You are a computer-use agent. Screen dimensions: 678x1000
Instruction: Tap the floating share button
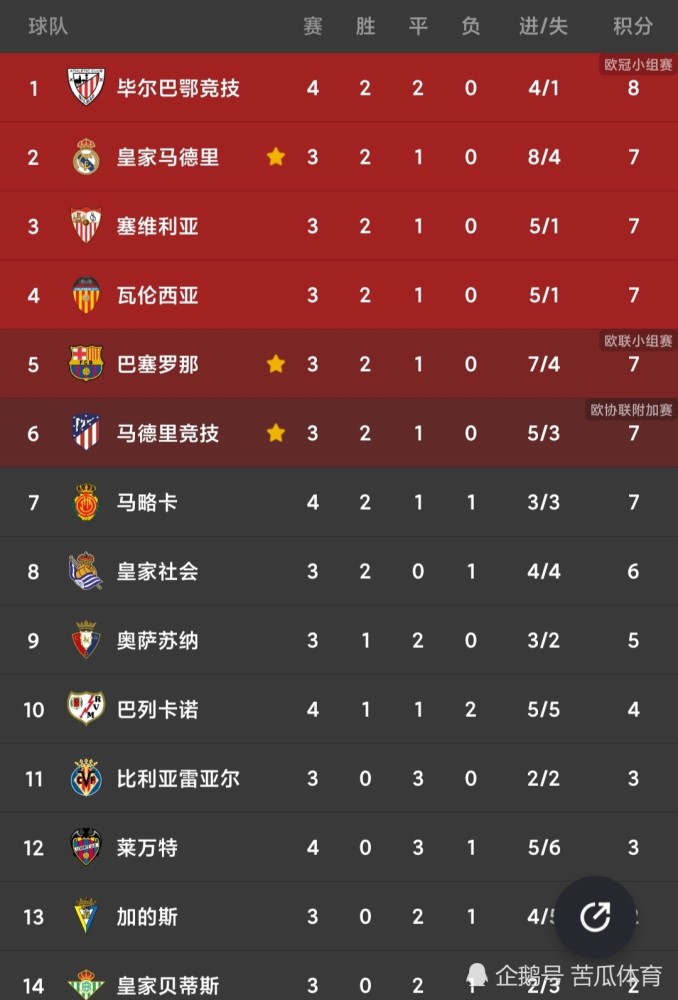tap(595, 917)
